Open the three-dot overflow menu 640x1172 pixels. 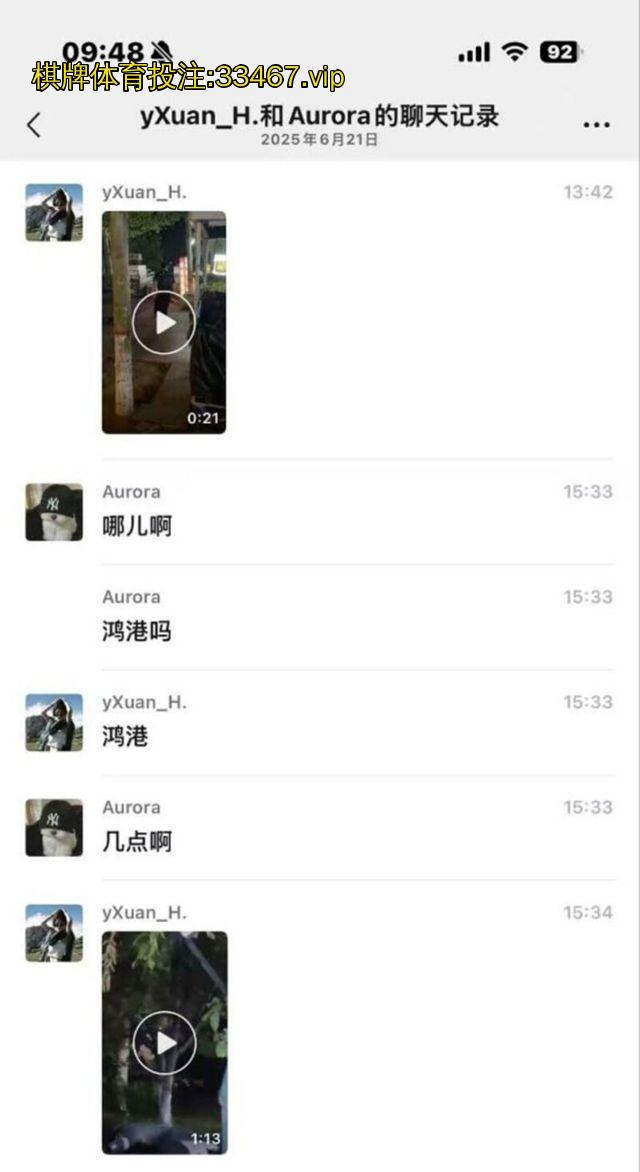596,125
